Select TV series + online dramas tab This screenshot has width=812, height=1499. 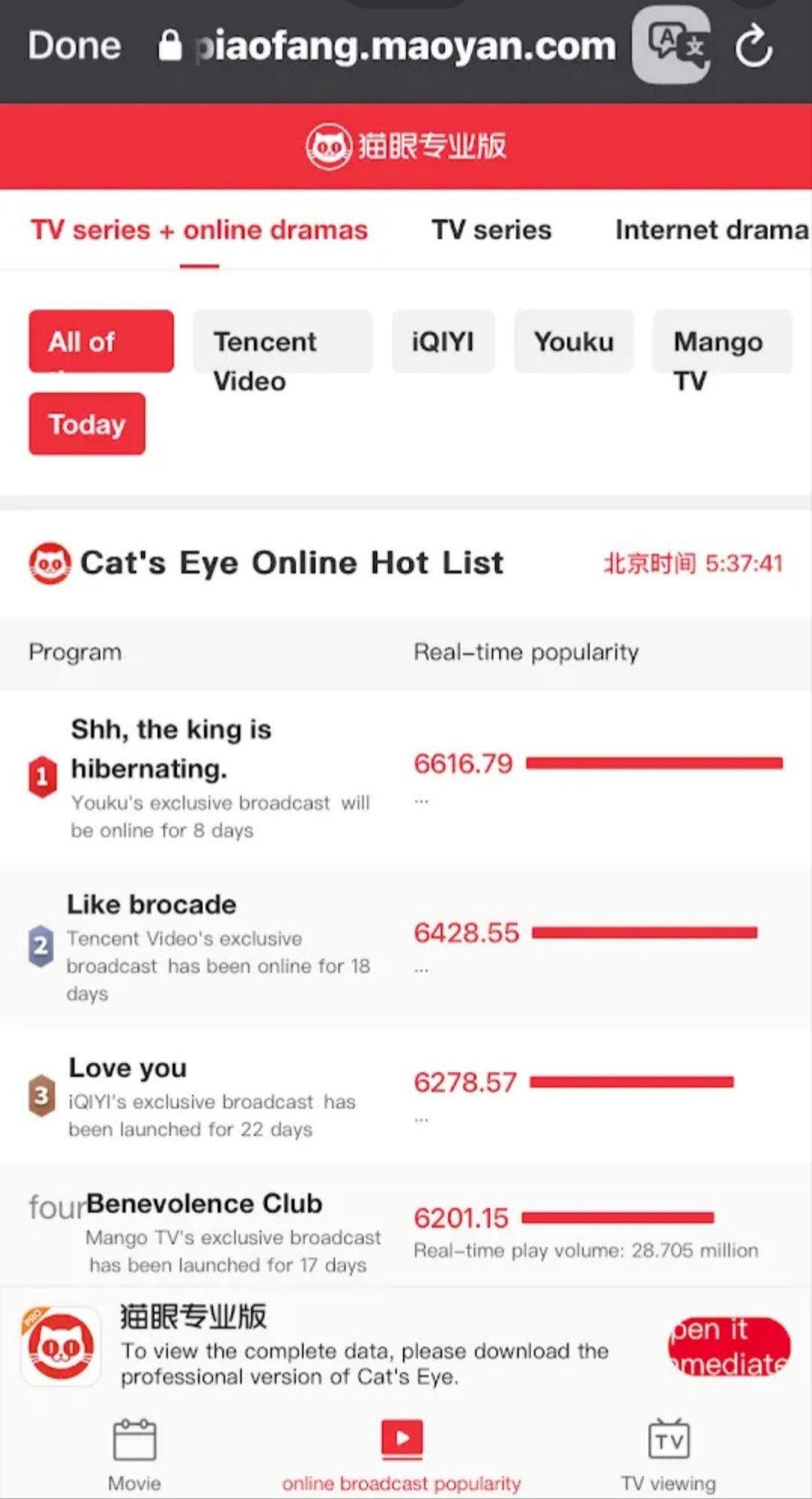[199, 230]
